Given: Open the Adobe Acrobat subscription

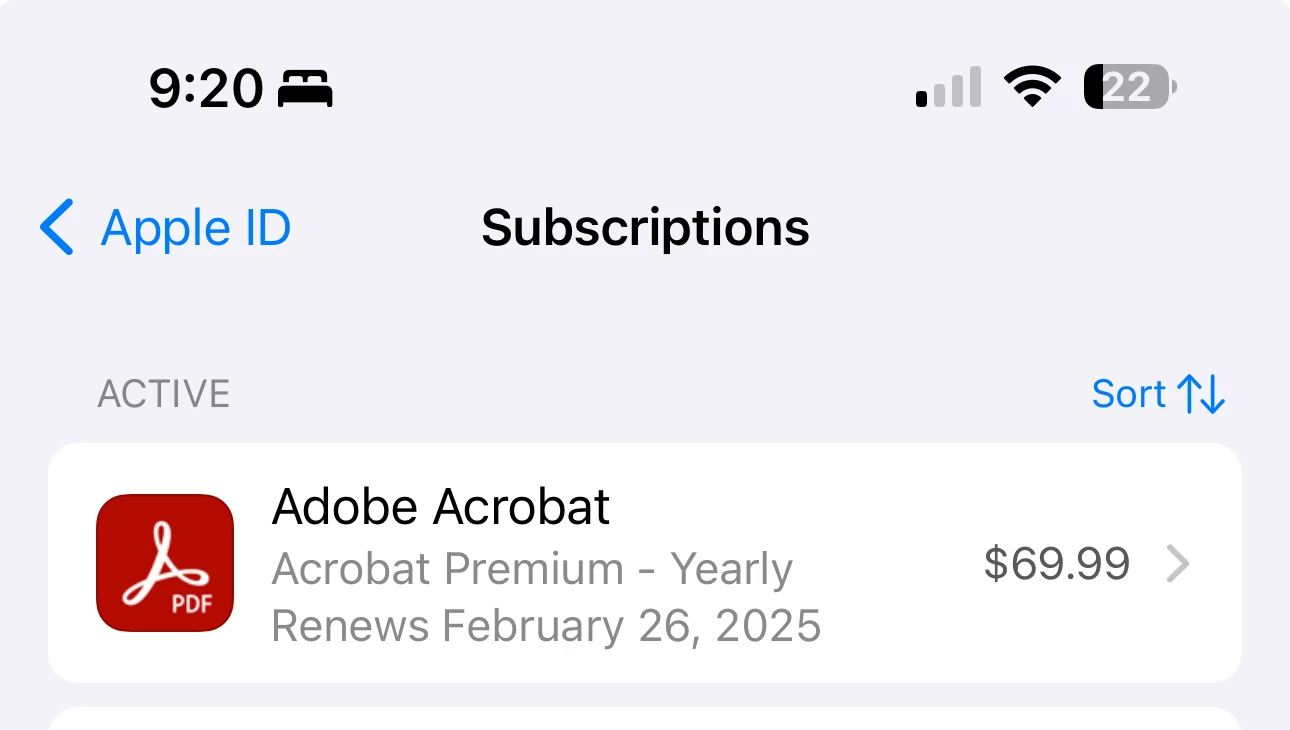Looking at the screenshot, I should tap(644, 564).
